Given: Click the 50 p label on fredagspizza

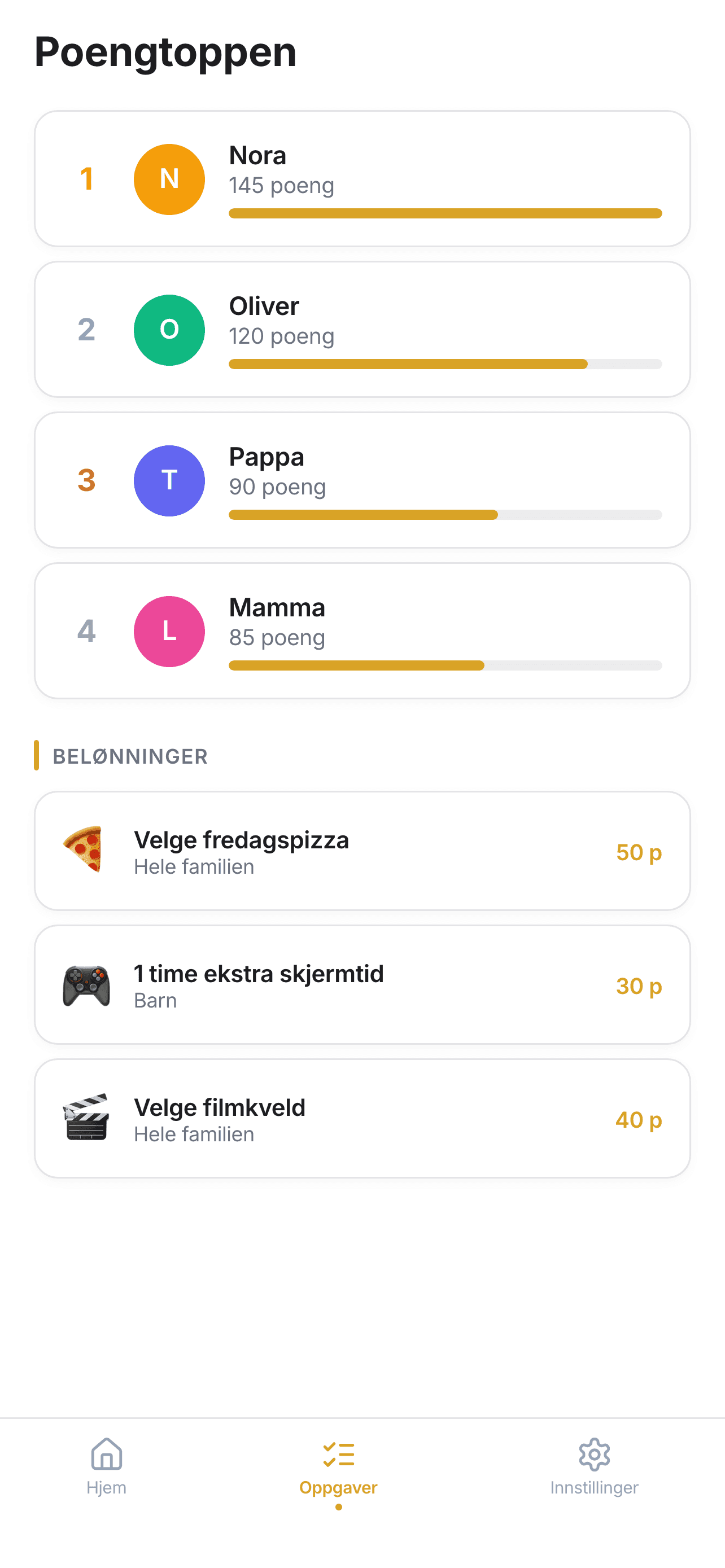Looking at the screenshot, I should pyautogui.click(x=639, y=852).
